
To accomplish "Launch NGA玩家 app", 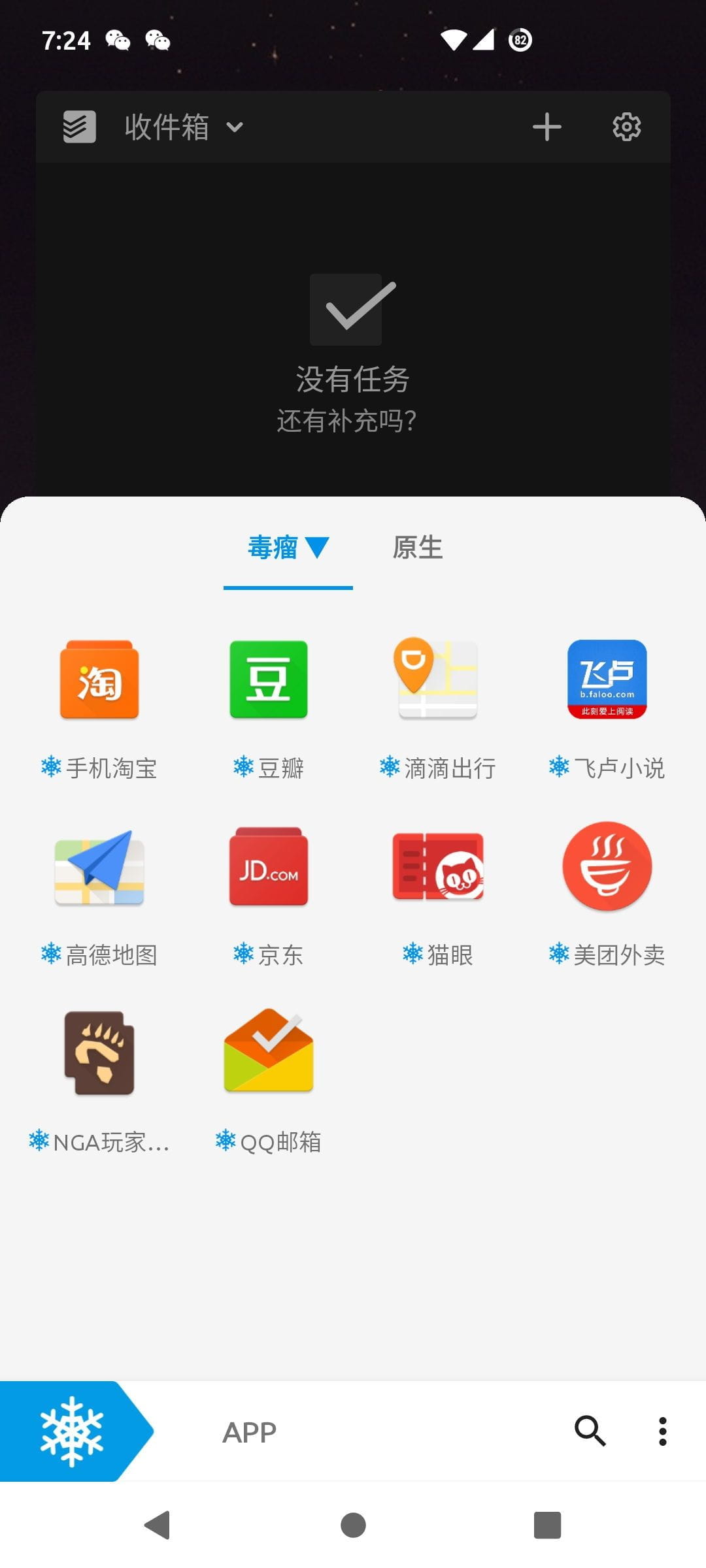I will 99,1053.
